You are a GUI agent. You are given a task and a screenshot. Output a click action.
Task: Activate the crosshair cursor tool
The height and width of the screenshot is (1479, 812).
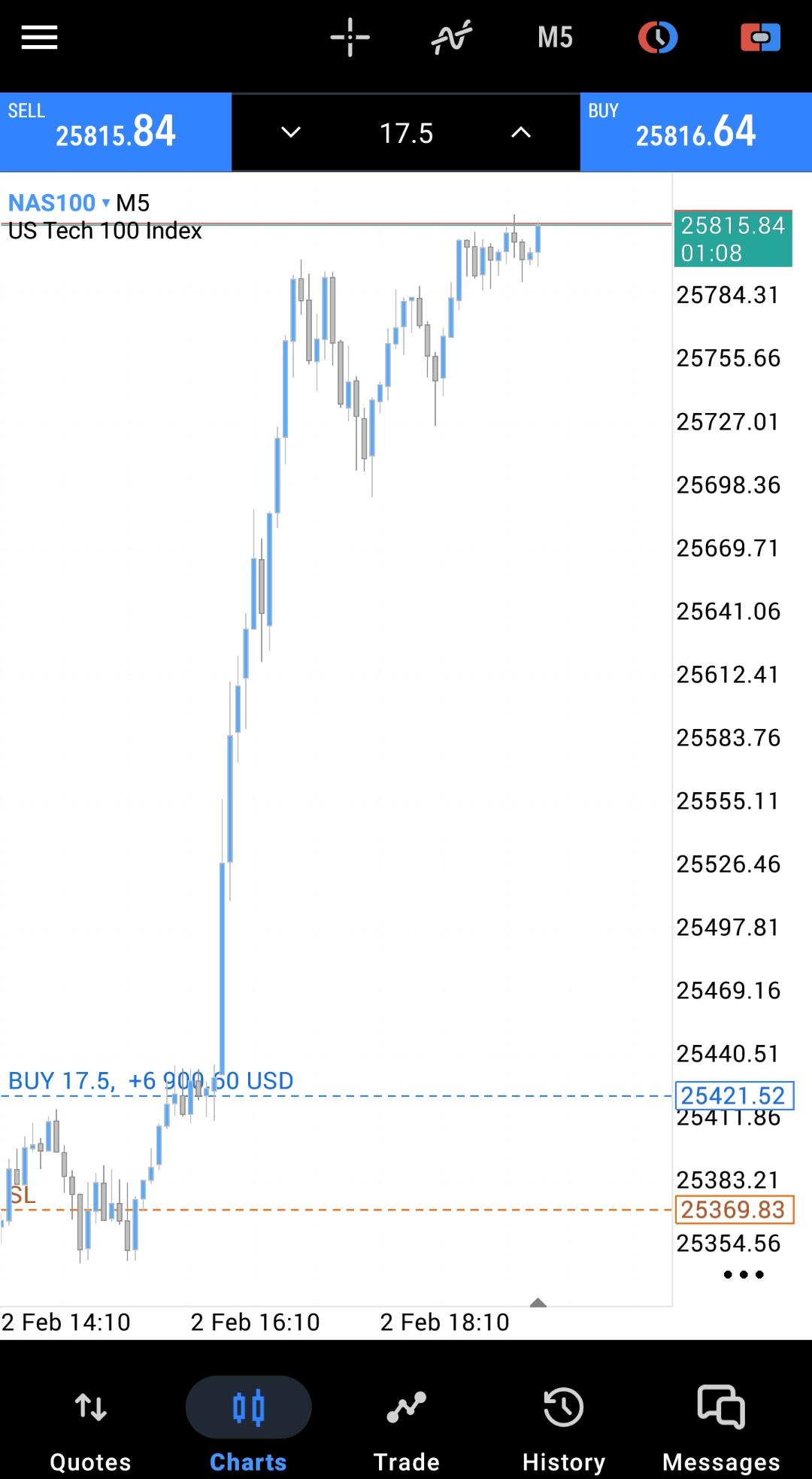click(350, 37)
